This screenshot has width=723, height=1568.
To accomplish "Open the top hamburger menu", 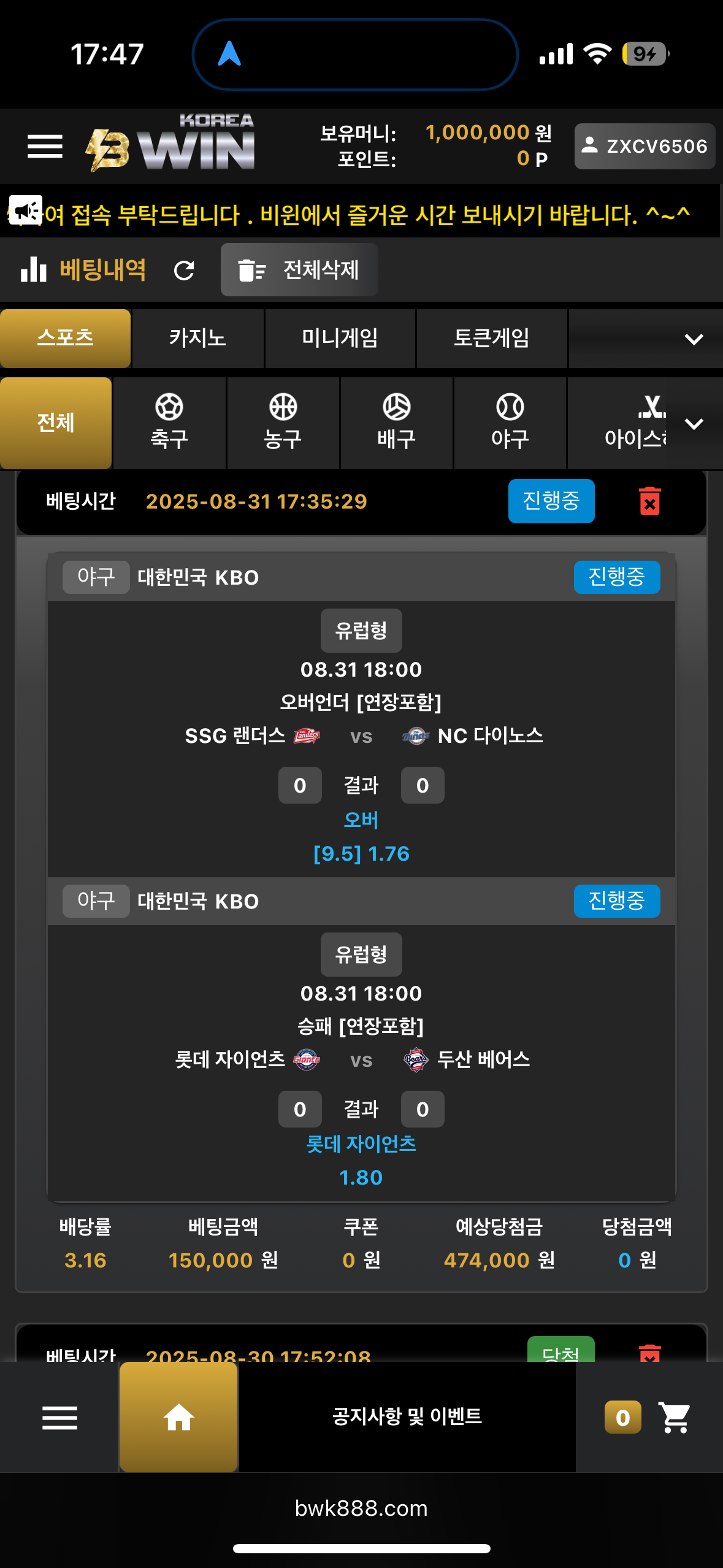I will click(45, 146).
